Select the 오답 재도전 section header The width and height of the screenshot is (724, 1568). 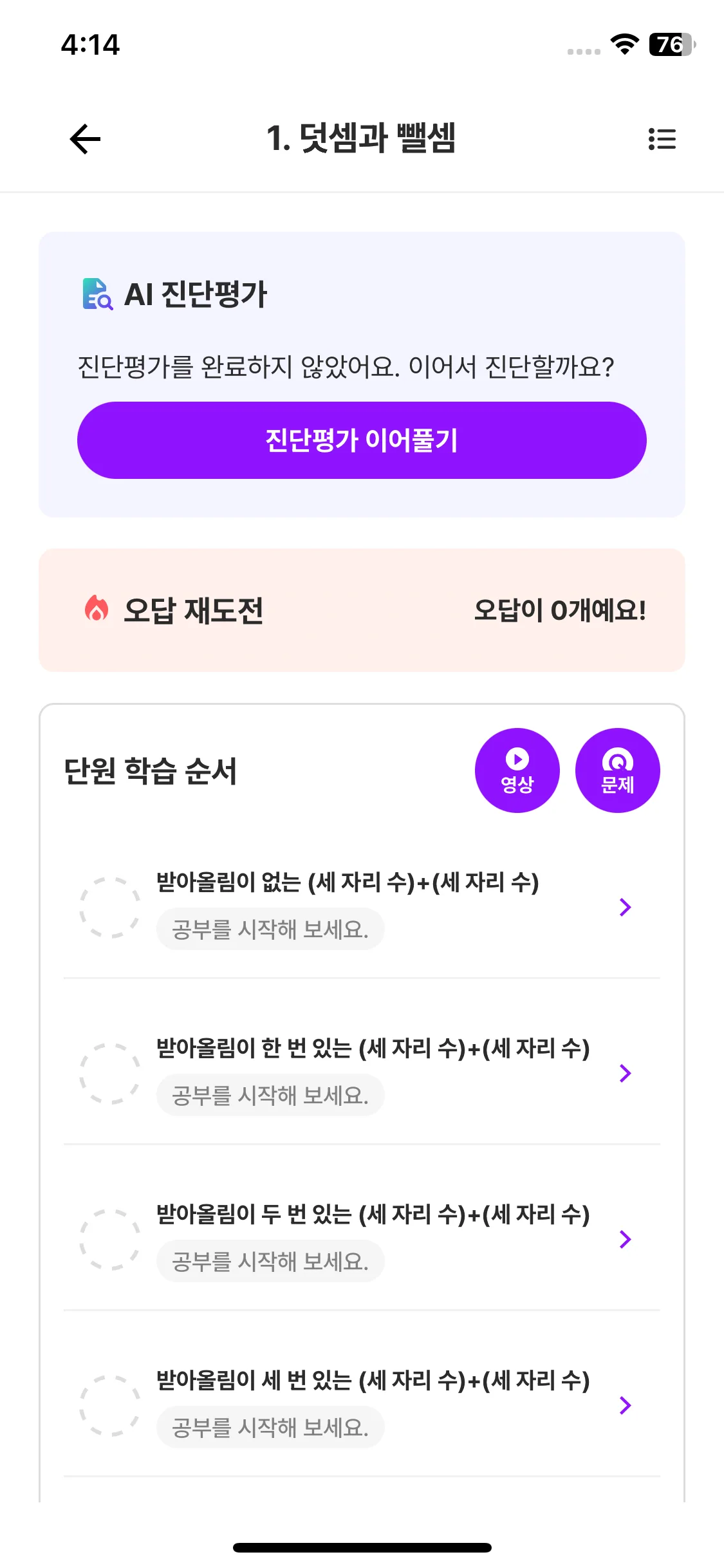click(194, 610)
